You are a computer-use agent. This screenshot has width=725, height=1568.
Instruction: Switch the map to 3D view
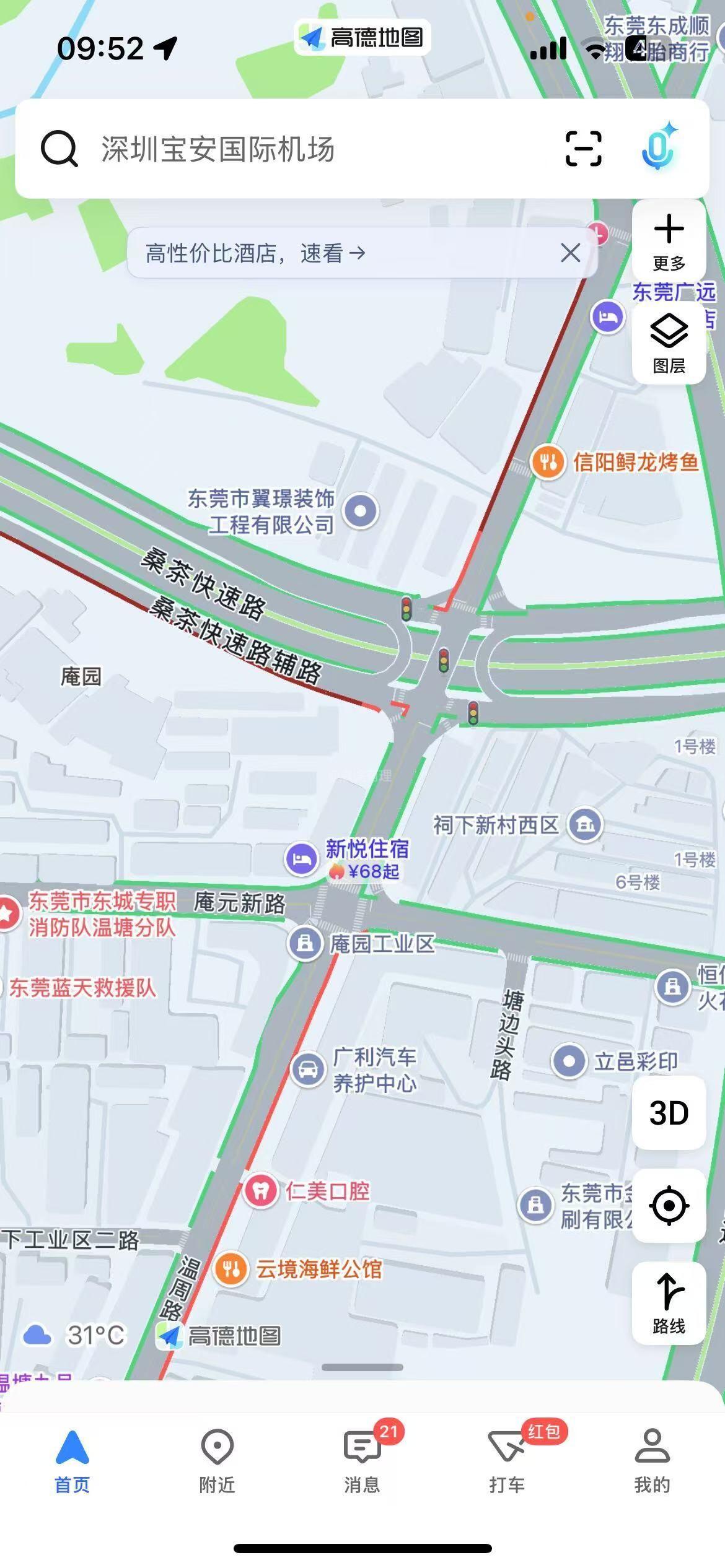coord(669,1113)
